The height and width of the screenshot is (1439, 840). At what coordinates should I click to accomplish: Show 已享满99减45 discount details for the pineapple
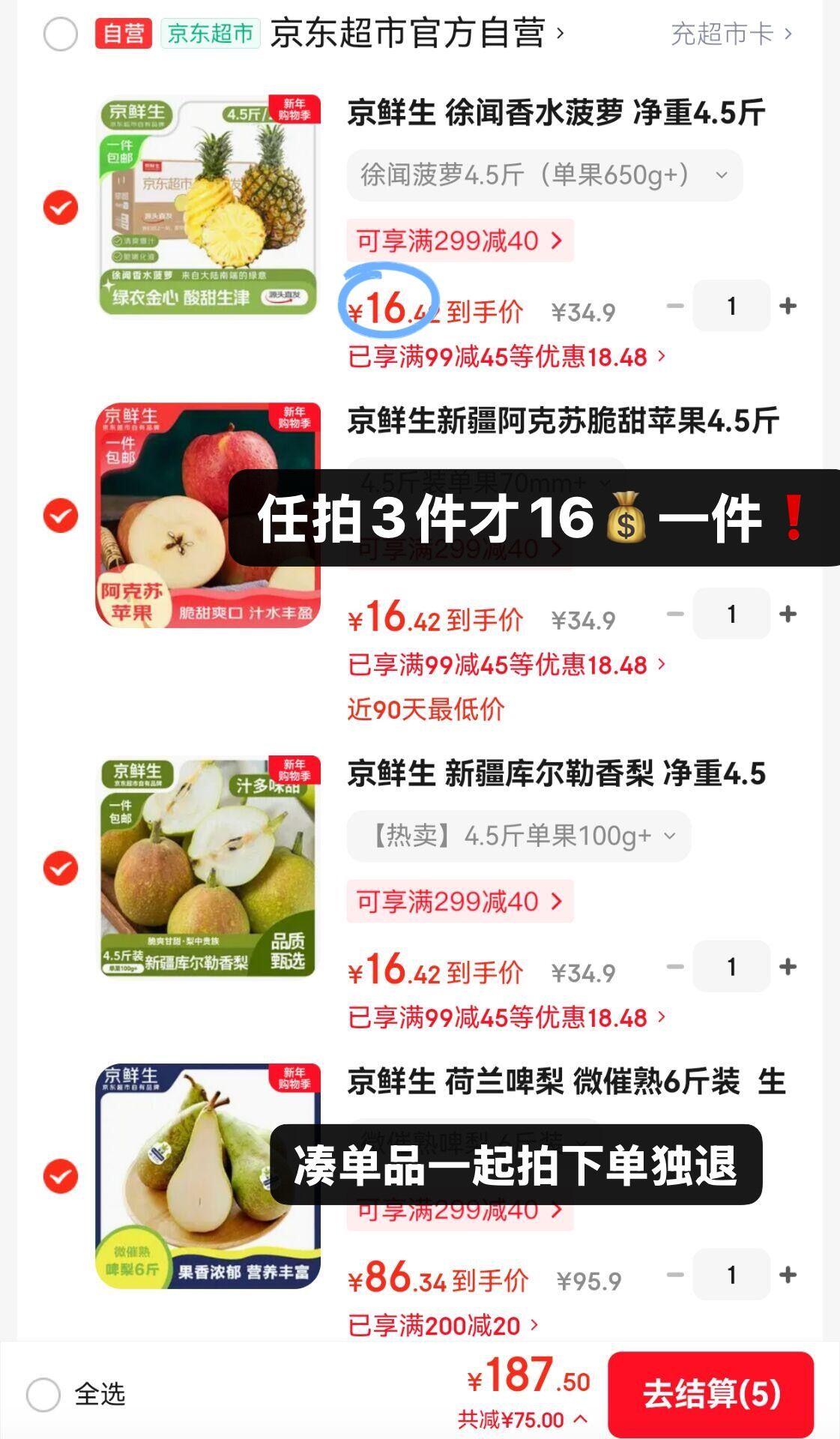pos(507,357)
